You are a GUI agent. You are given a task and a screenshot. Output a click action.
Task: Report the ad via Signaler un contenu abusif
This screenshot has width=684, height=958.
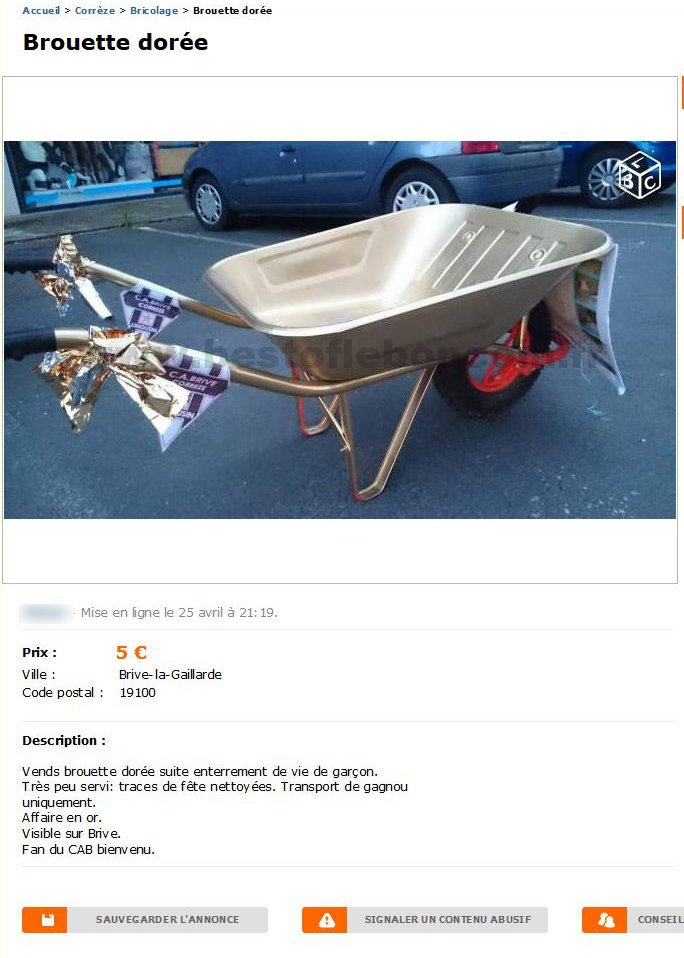tap(425, 920)
